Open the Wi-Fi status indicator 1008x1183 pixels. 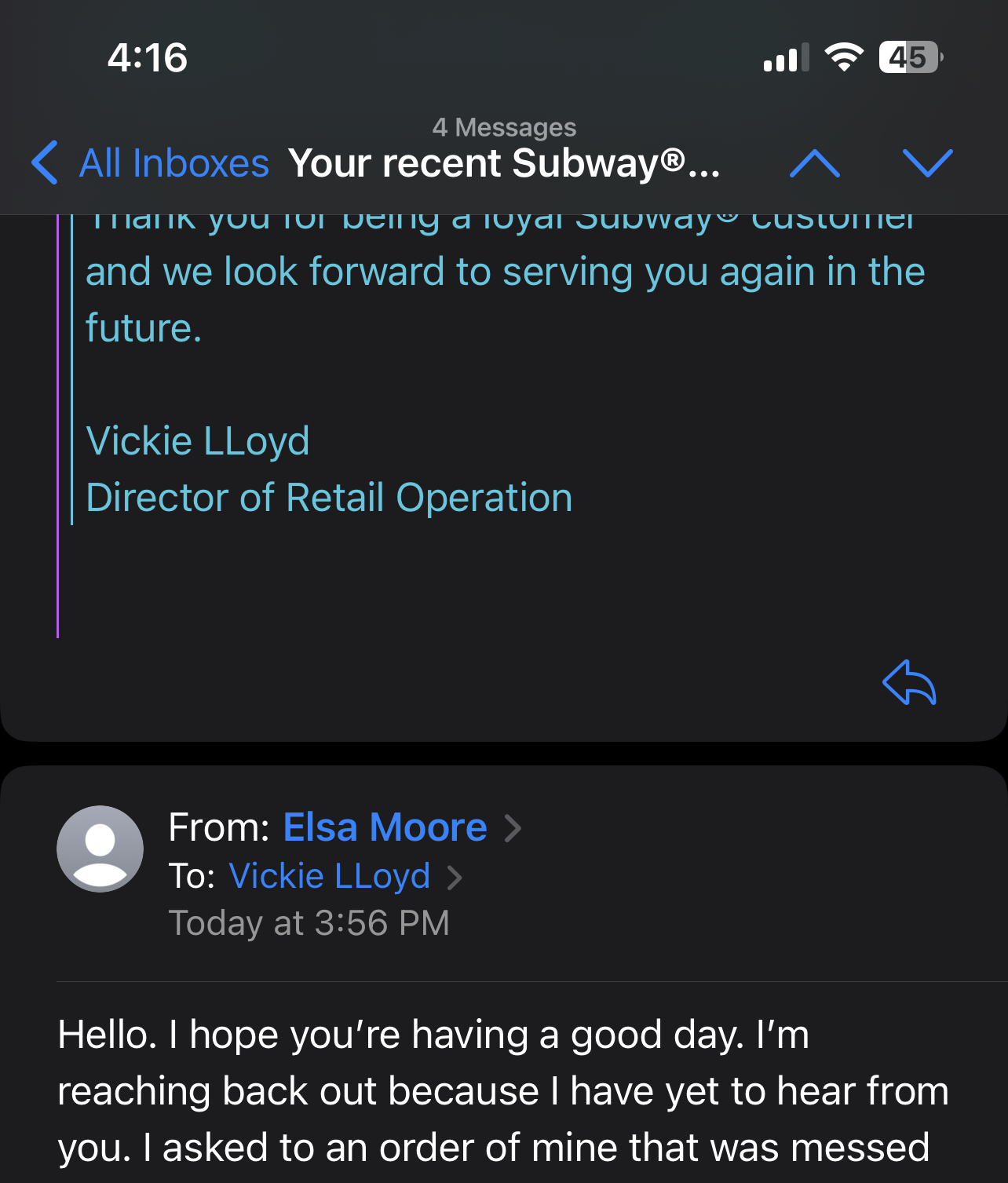[842, 57]
